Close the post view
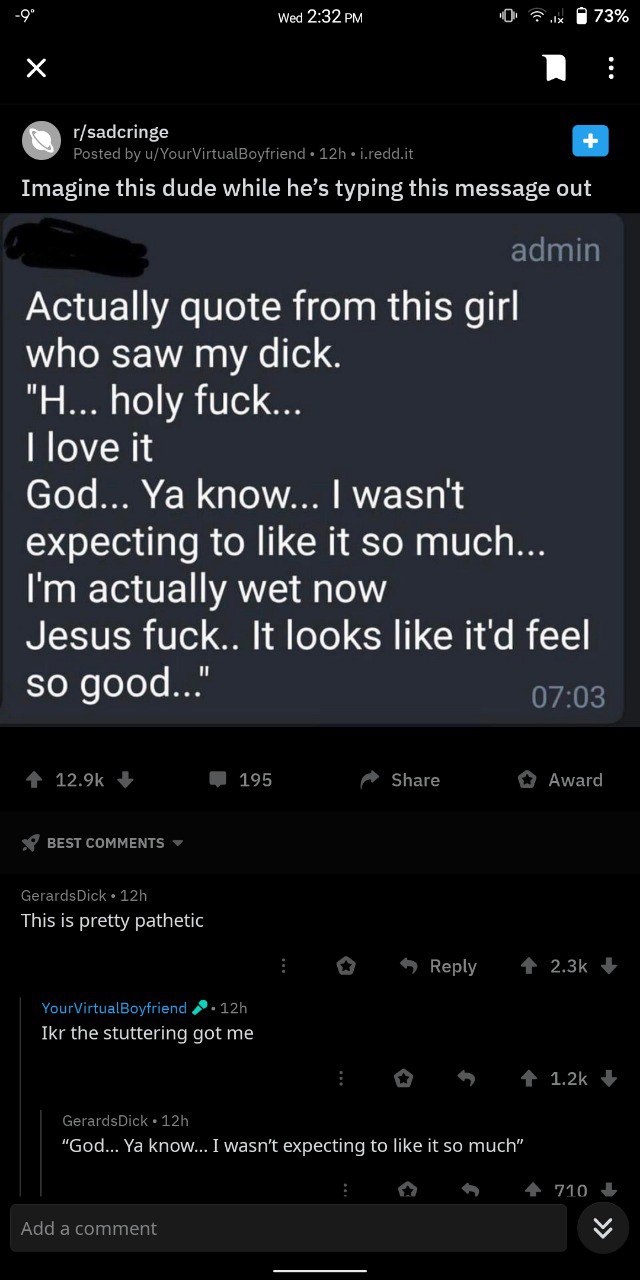 pyautogui.click(x=36, y=68)
